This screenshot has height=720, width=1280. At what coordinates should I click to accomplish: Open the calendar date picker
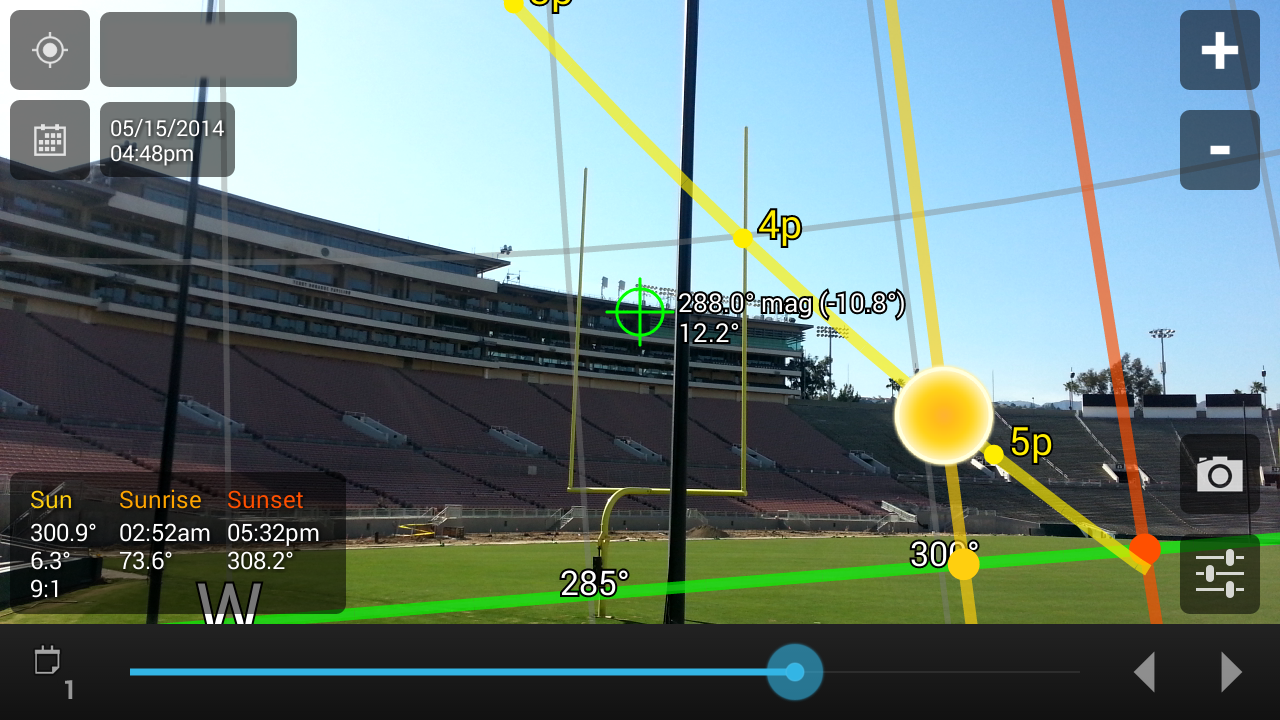pyautogui.click(x=50, y=140)
